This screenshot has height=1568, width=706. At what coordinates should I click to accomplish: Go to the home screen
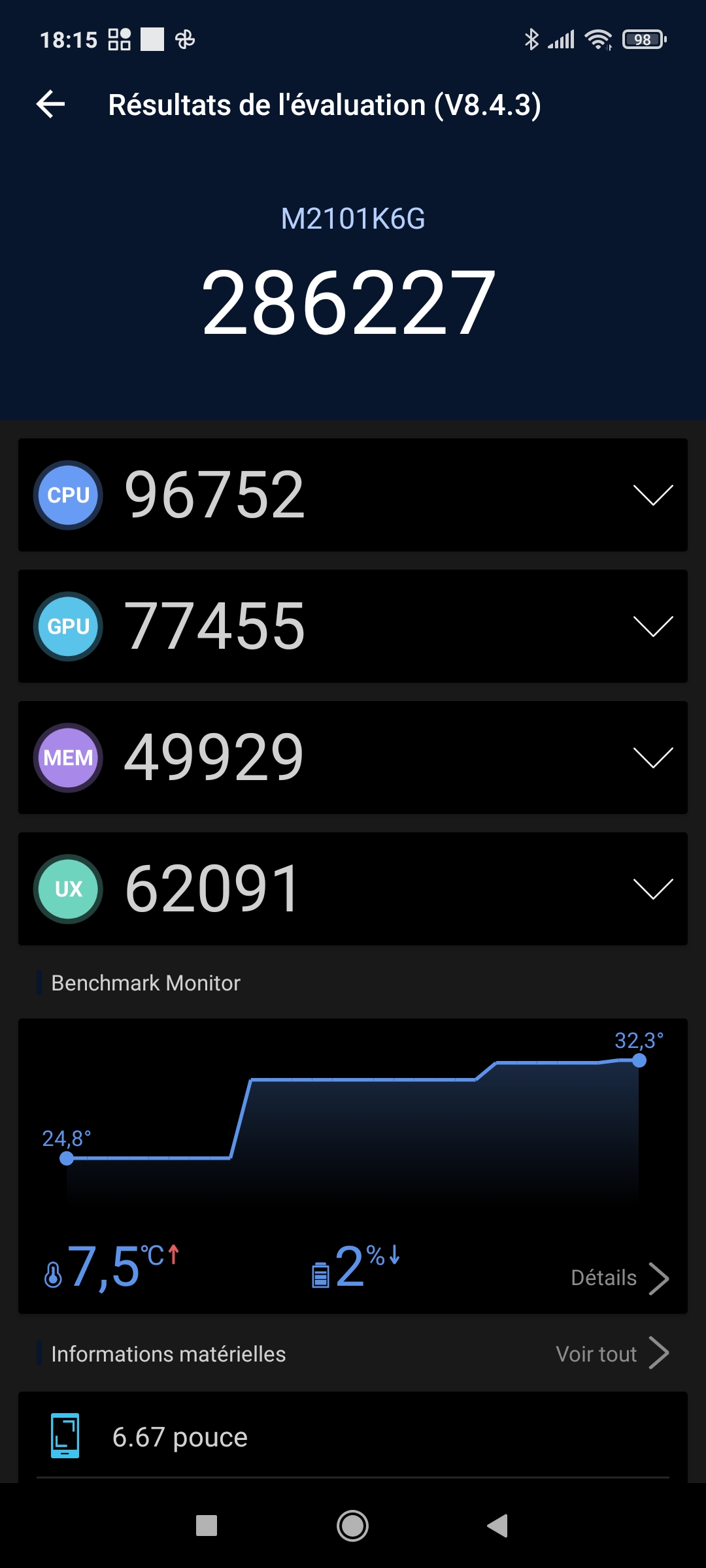353,1526
